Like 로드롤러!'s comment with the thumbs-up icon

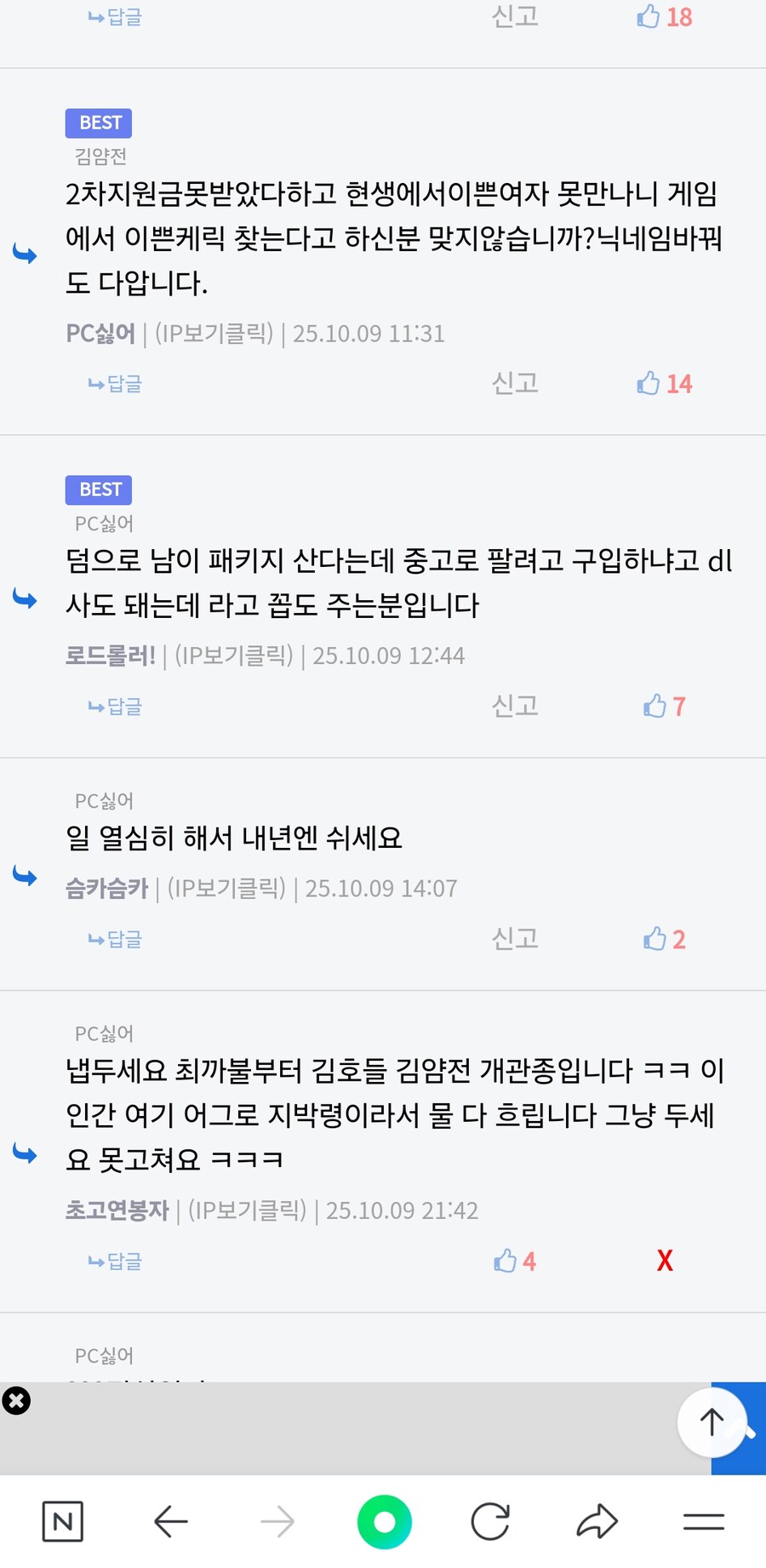(656, 706)
